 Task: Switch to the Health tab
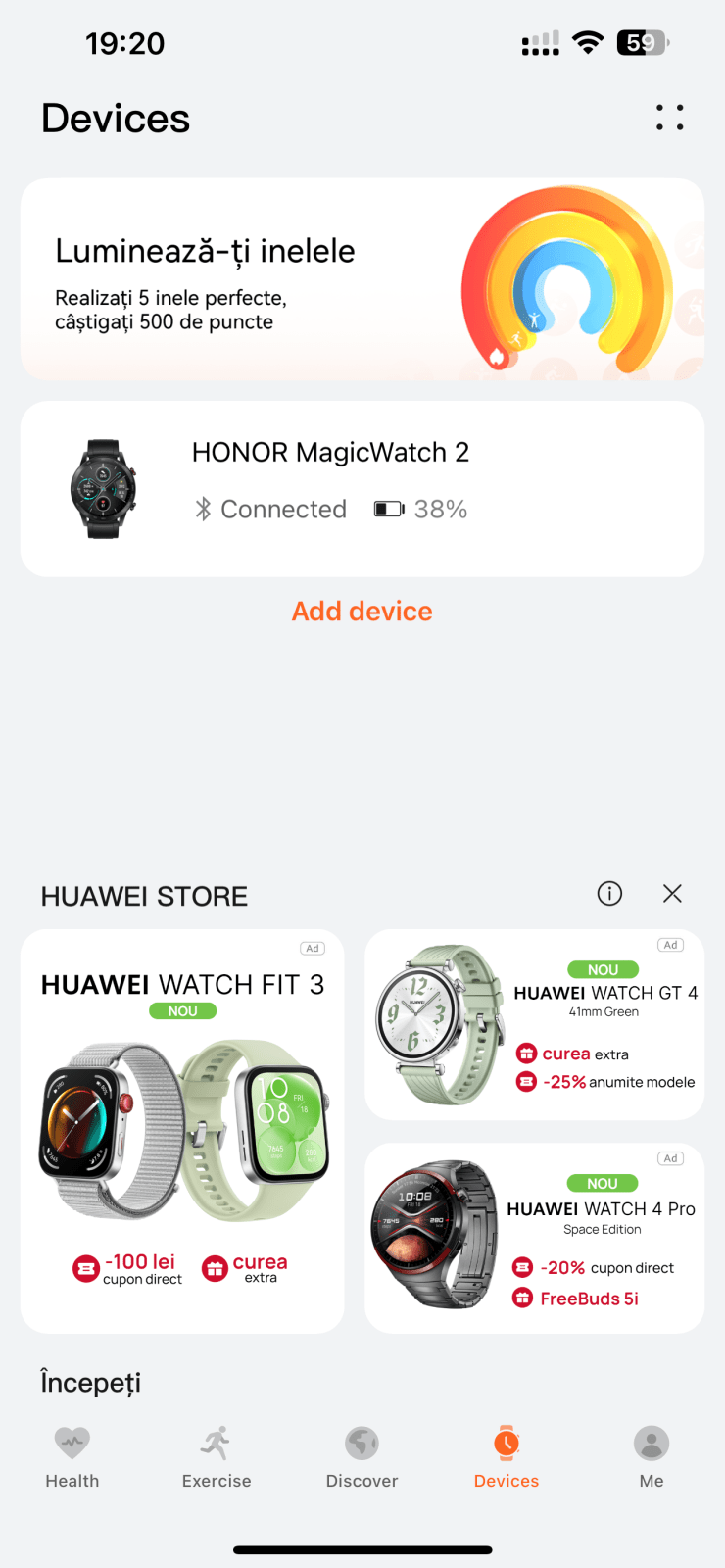tap(72, 1457)
